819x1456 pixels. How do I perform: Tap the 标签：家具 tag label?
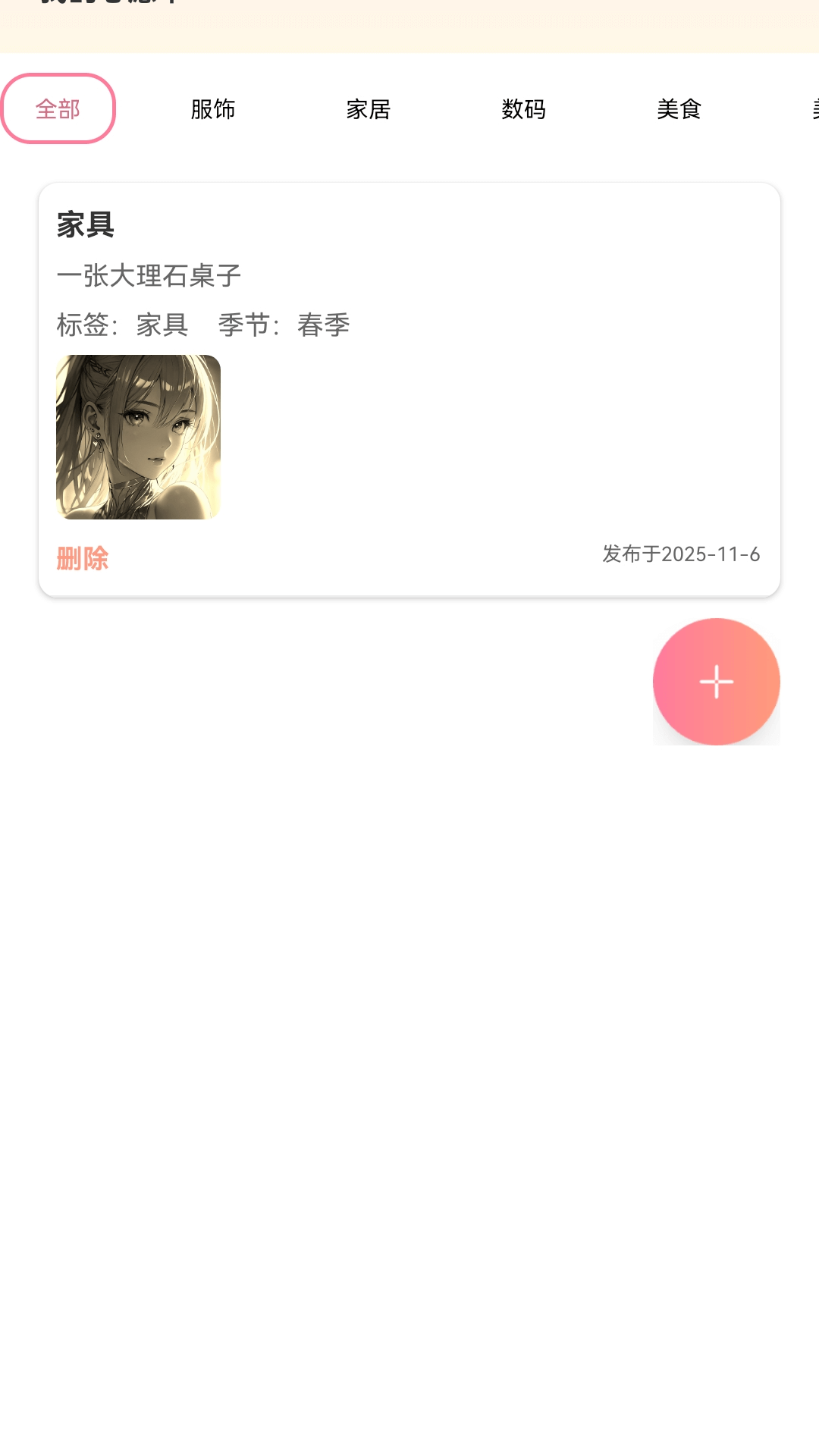tap(121, 325)
